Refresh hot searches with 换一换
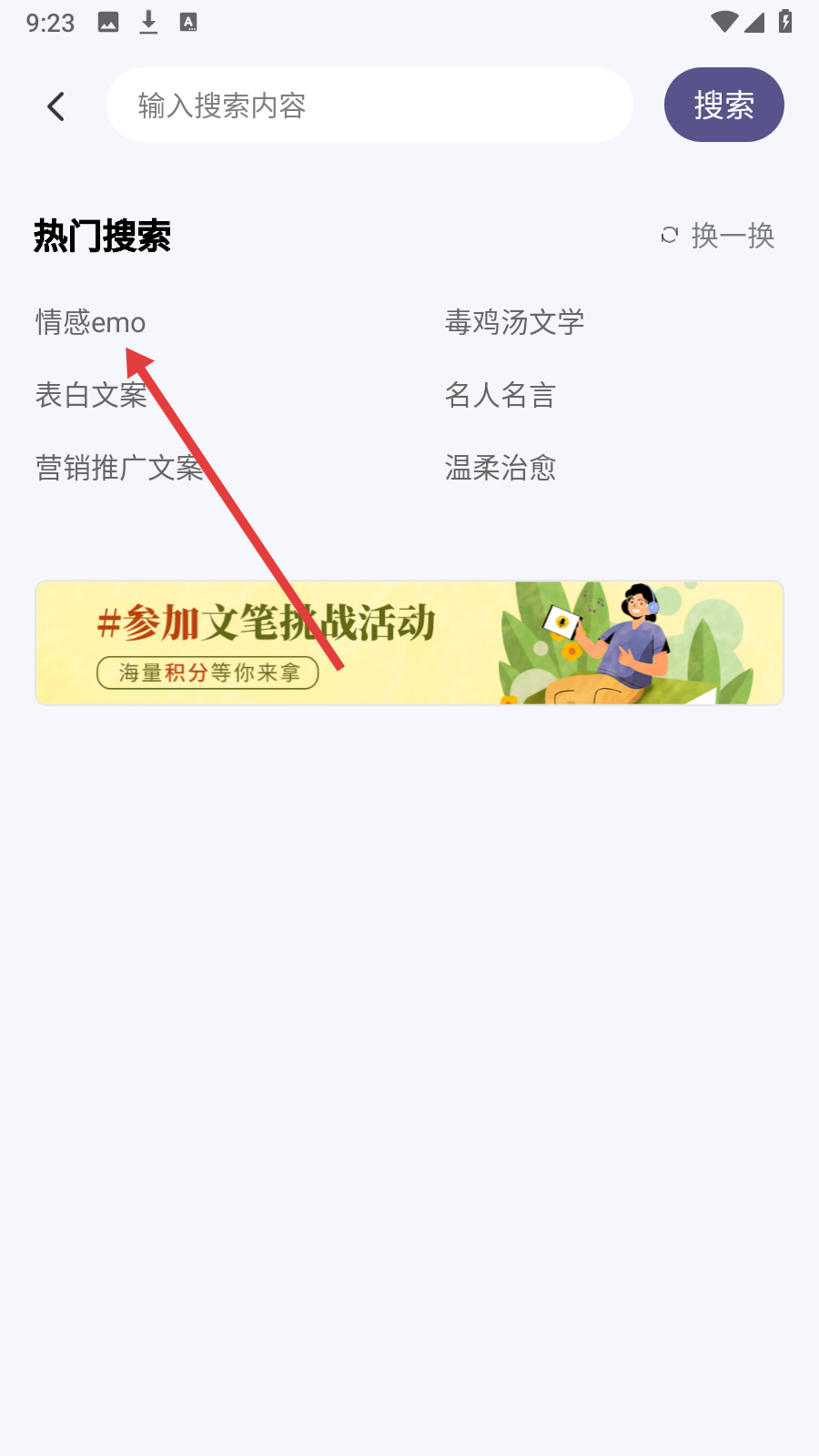This screenshot has height=1456, width=819. point(718,236)
